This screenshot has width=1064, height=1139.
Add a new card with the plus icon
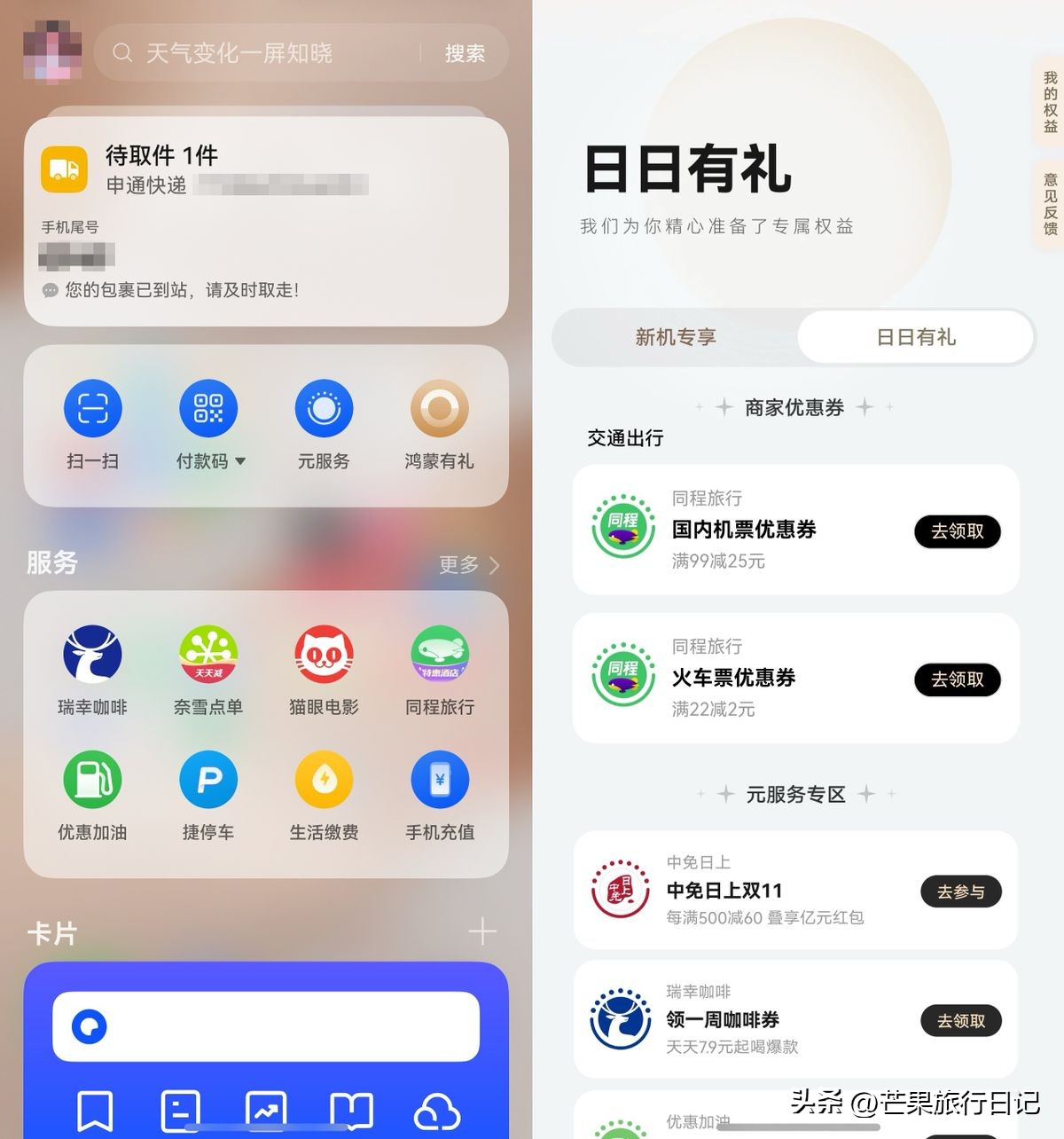pos(482,931)
